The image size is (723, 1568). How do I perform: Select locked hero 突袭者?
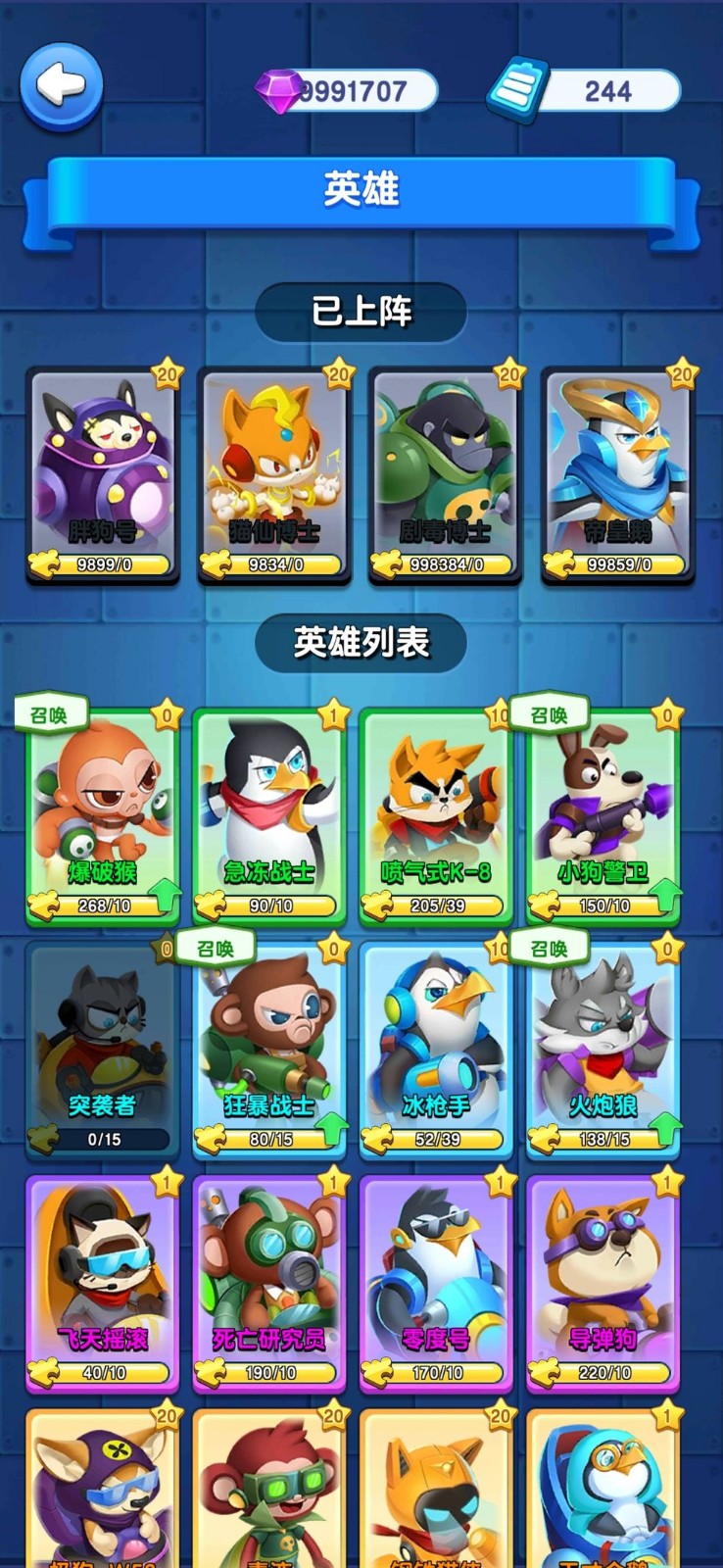[x=102, y=1047]
